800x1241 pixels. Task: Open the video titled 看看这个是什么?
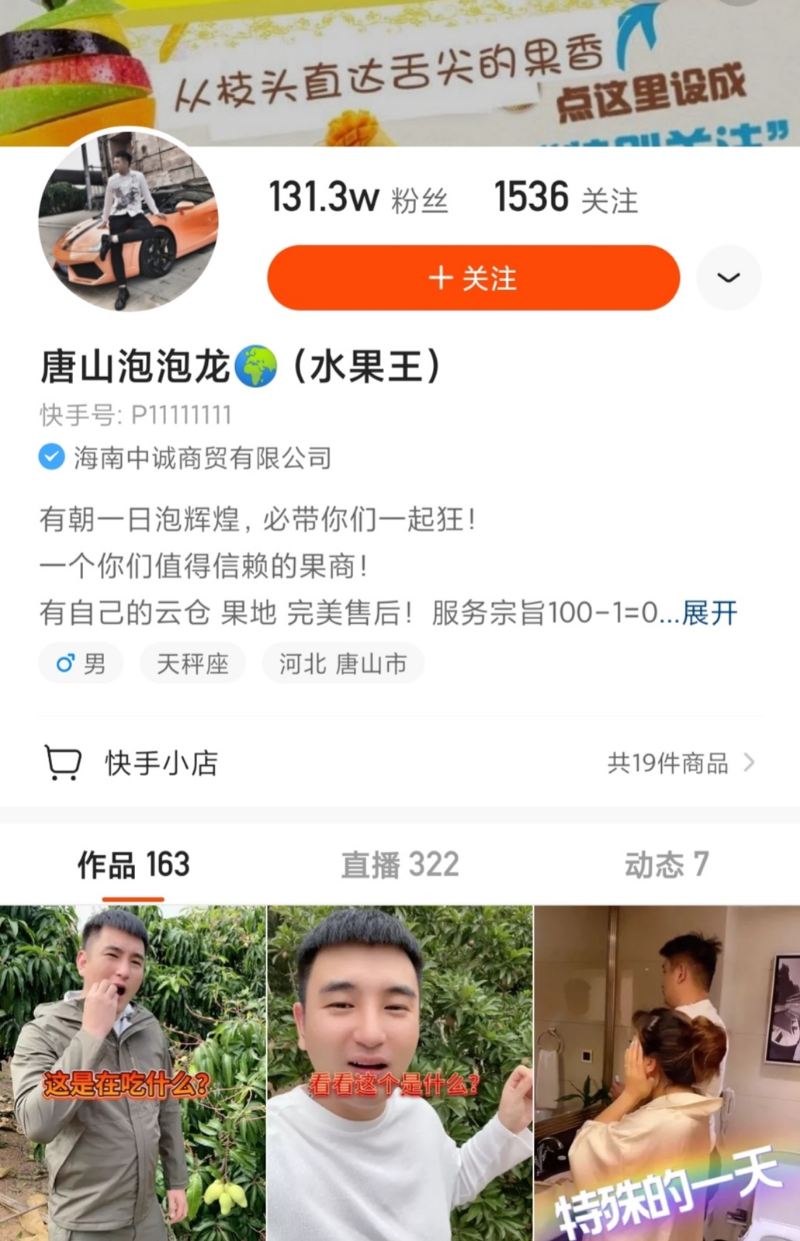click(400, 1073)
